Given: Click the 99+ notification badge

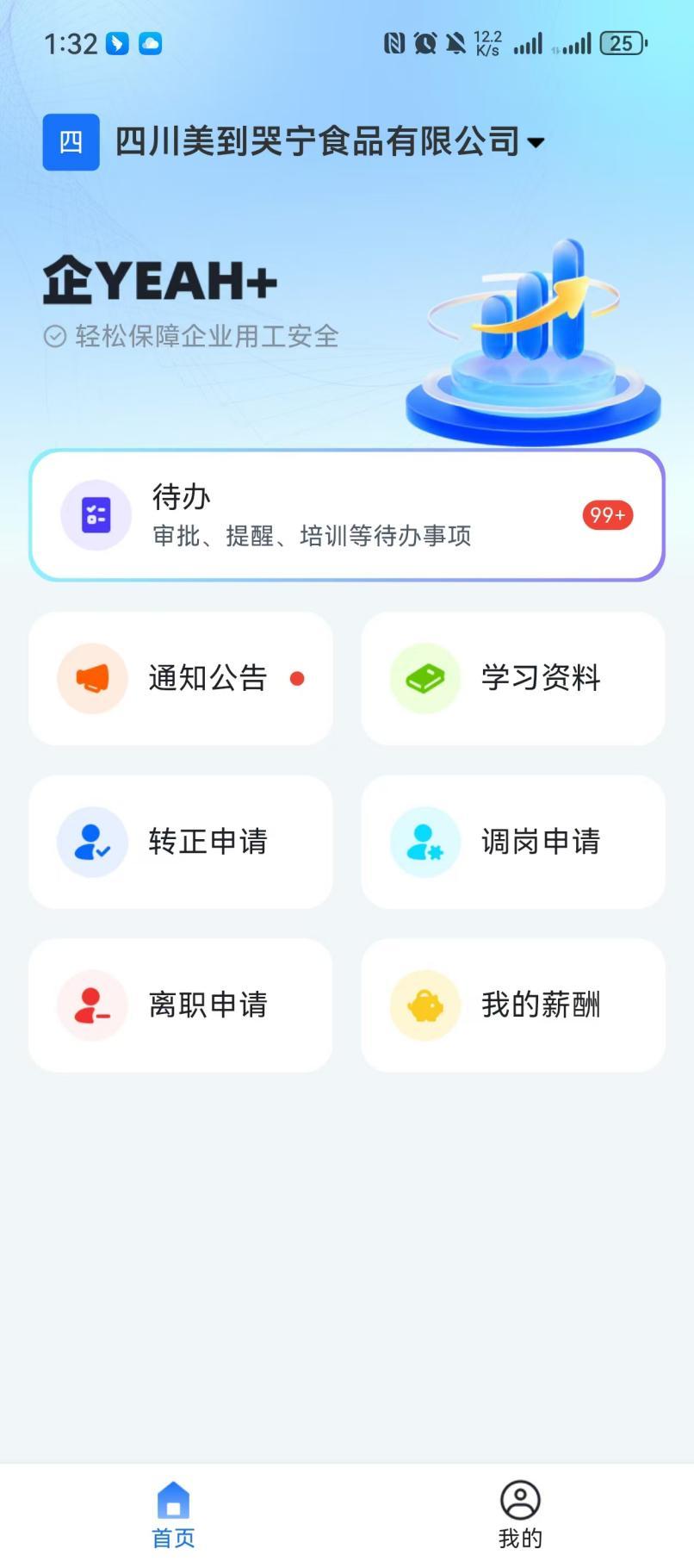Looking at the screenshot, I should (607, 514).
